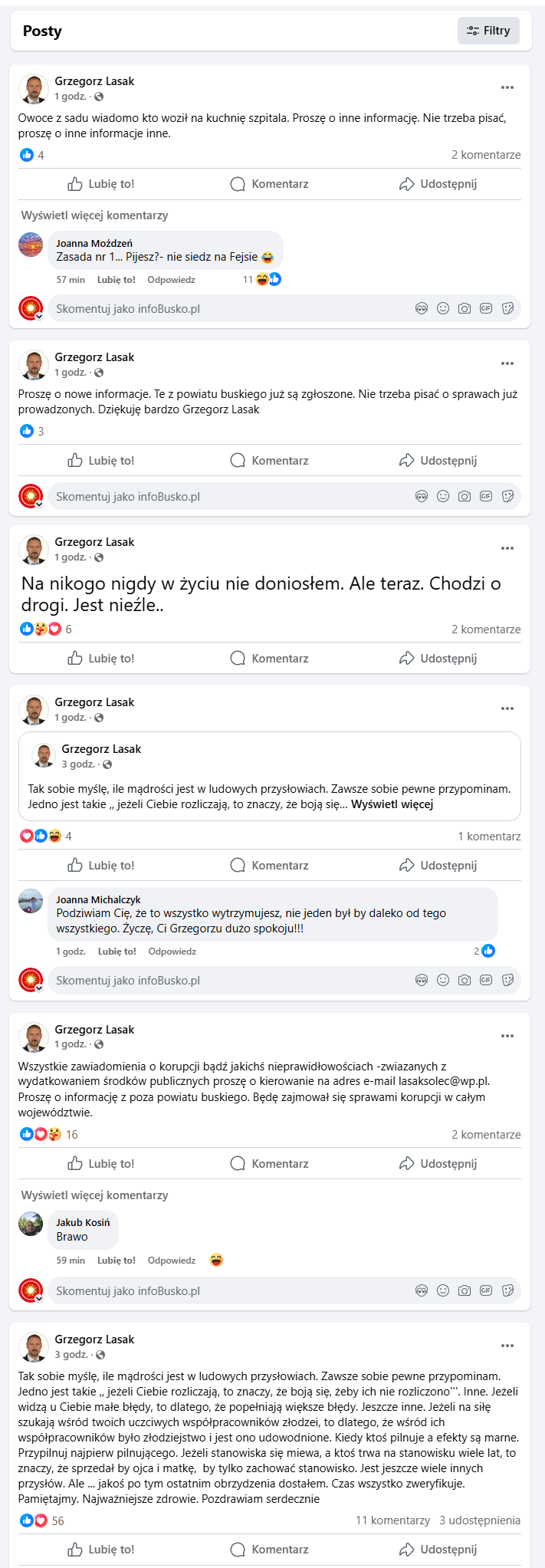The width and height of the screenshot is (545, 1568).
Task: Comment on the 'Wszystkie zawiadomienia o korupcji' post
Action: [269, 1164]
